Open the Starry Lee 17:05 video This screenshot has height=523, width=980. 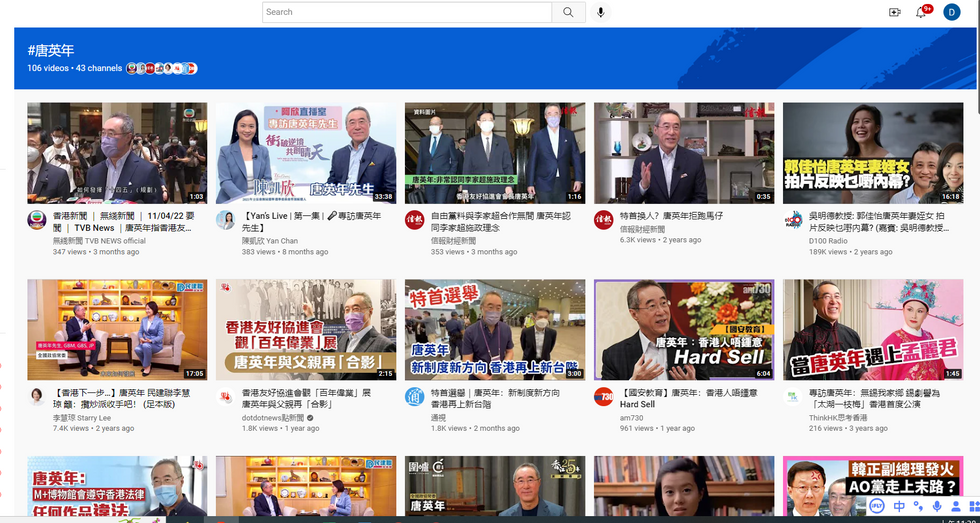[x=117, y=330]
